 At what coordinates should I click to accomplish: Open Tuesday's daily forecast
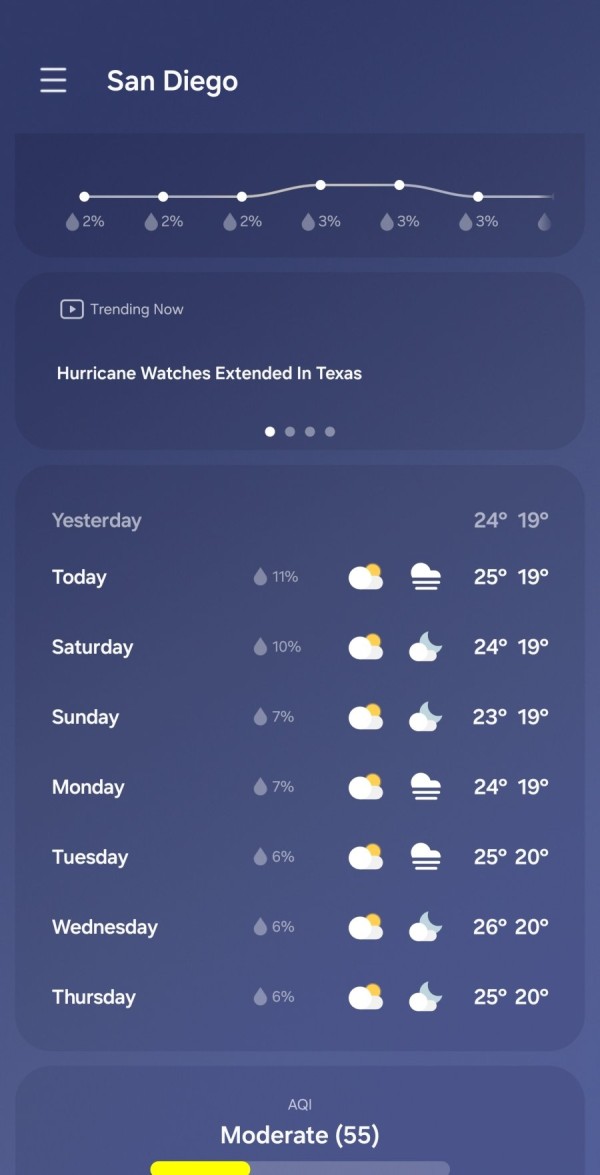point(300,857)
